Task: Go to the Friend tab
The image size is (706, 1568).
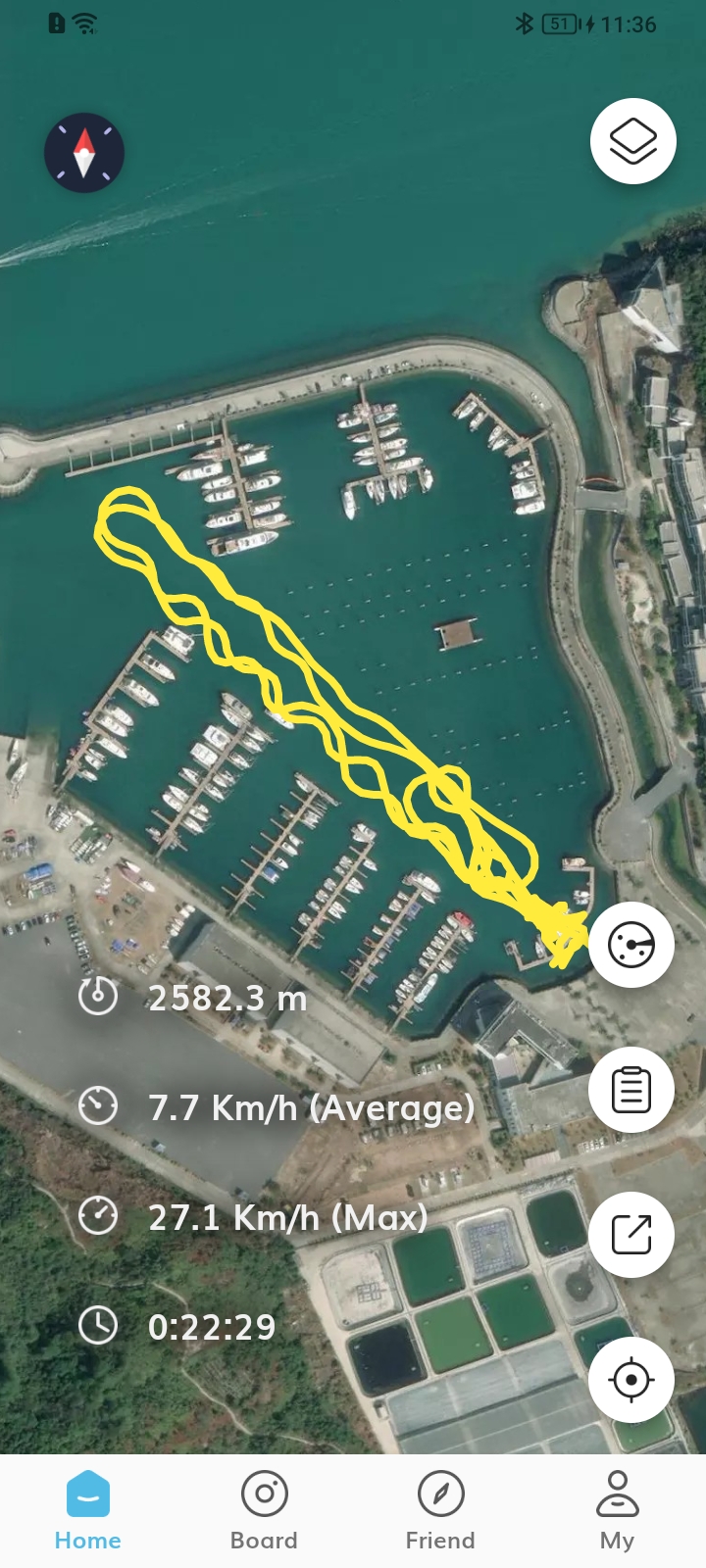Action: click(x=440, y=1511)
